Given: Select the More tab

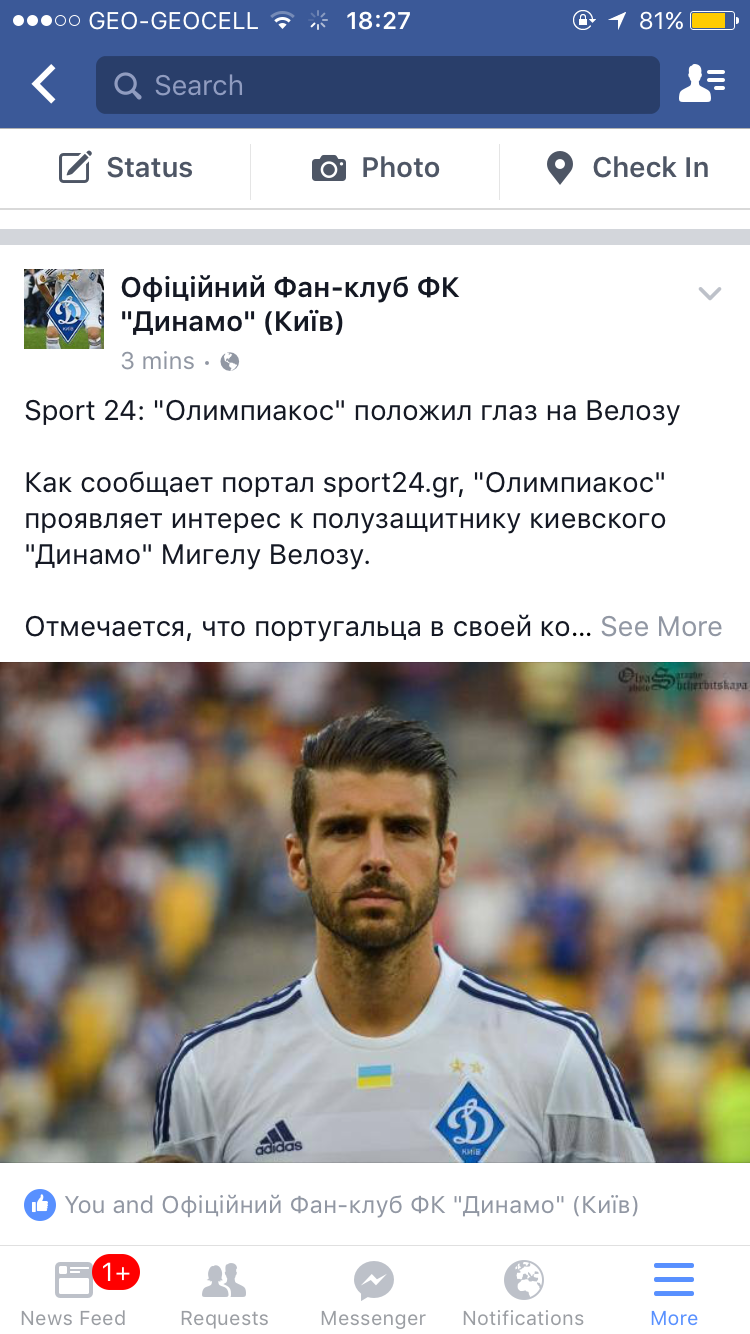Looking at the screenshot, I should point(674,1291).
